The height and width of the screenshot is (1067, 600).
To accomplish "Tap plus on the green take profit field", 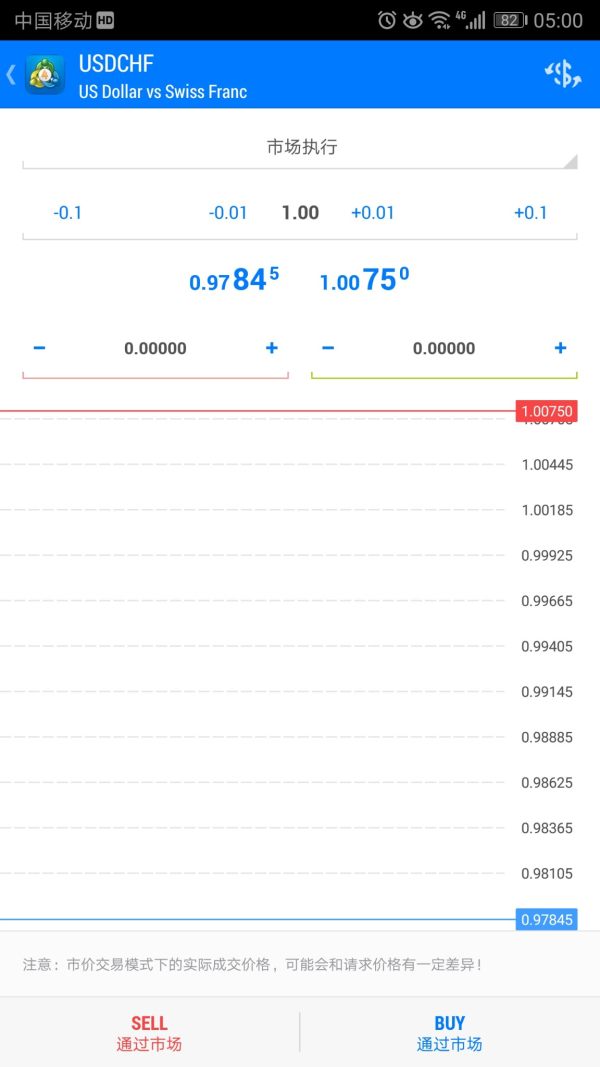I will coord(560,348).
